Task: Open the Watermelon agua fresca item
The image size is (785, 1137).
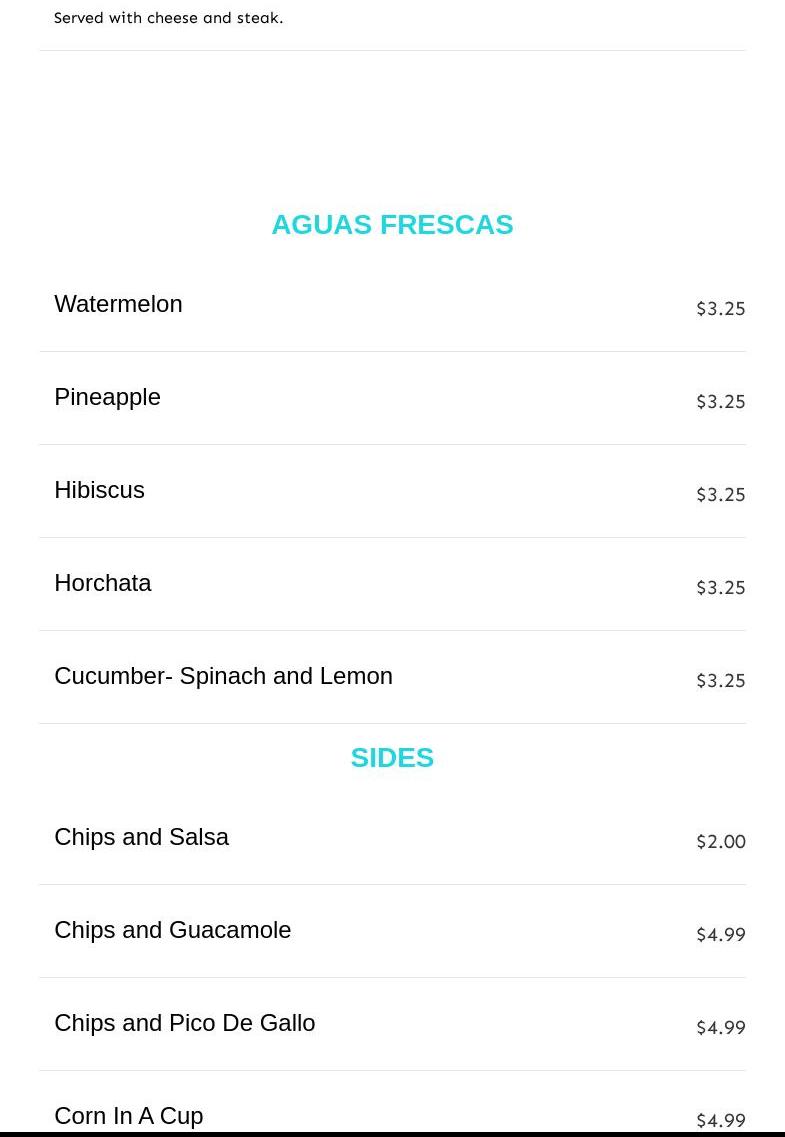Action: pos(118,304)
